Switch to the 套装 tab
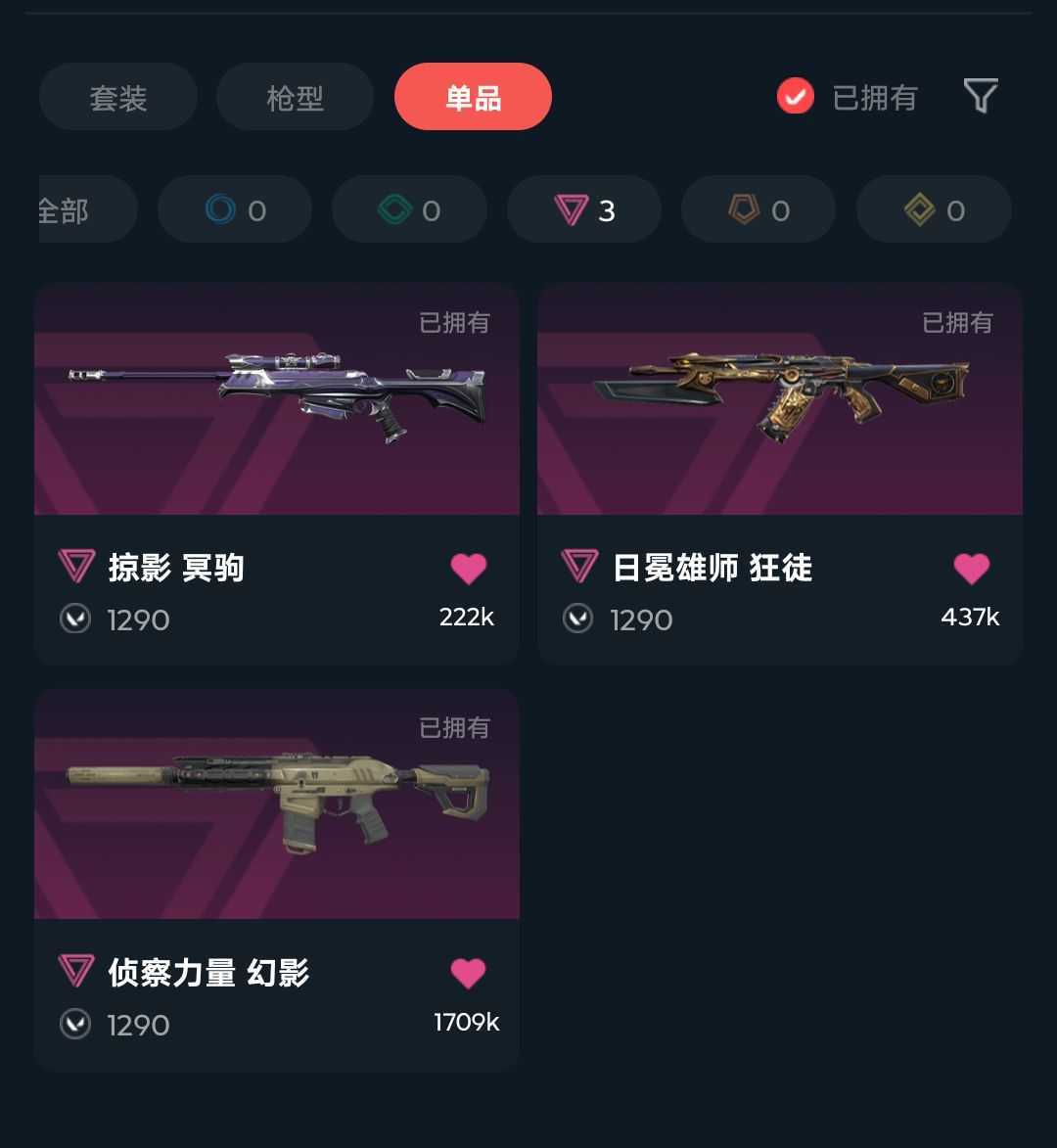1057x1148 pixels. coord(116,96)
